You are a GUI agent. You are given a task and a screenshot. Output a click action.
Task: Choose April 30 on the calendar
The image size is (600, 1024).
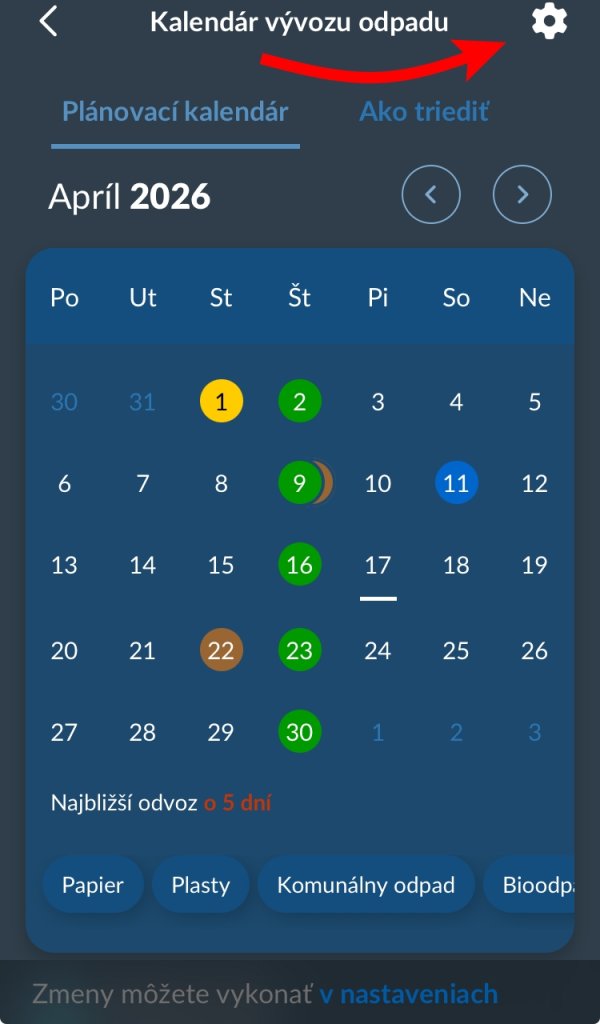click(300, 732)
